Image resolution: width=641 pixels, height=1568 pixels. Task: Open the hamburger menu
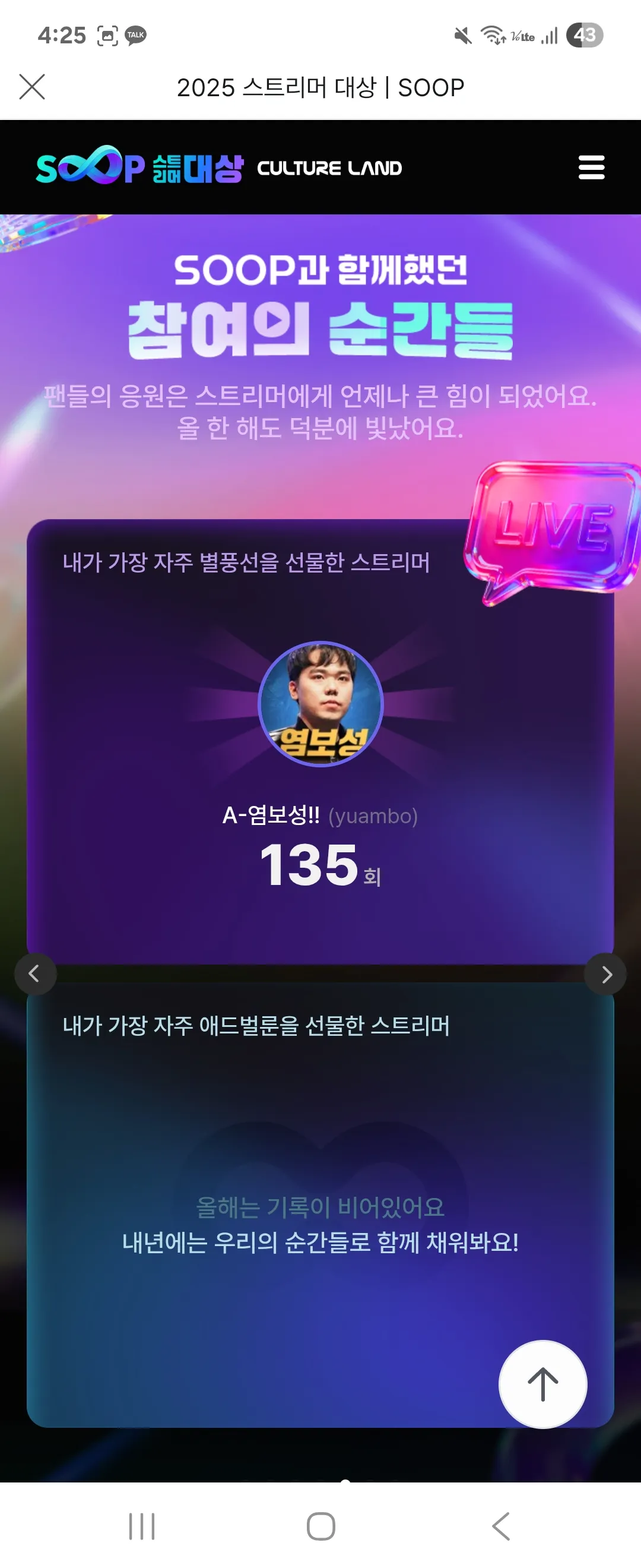tap(591, 167)
